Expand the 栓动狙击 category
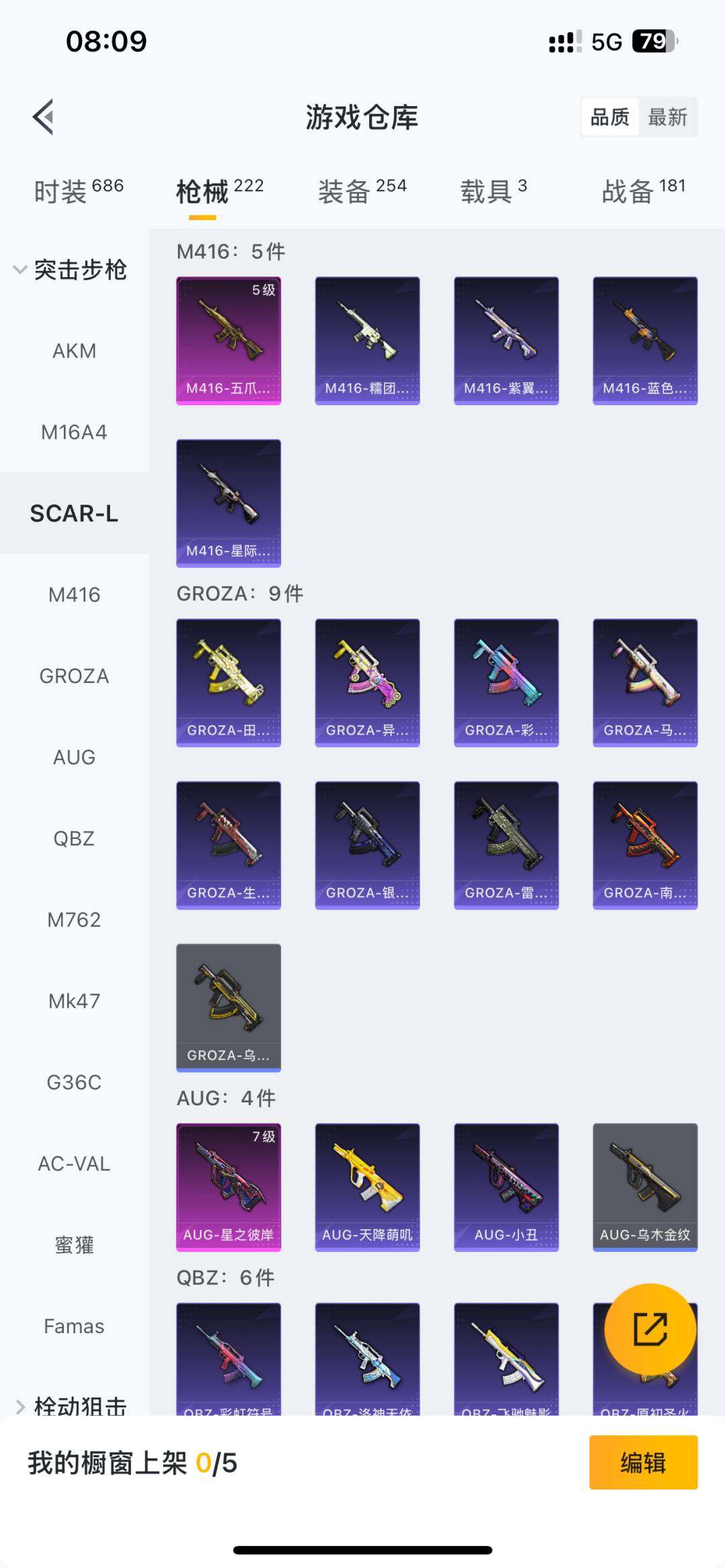Viewport: 725px width, 1568px height. tap(70, 1405)
